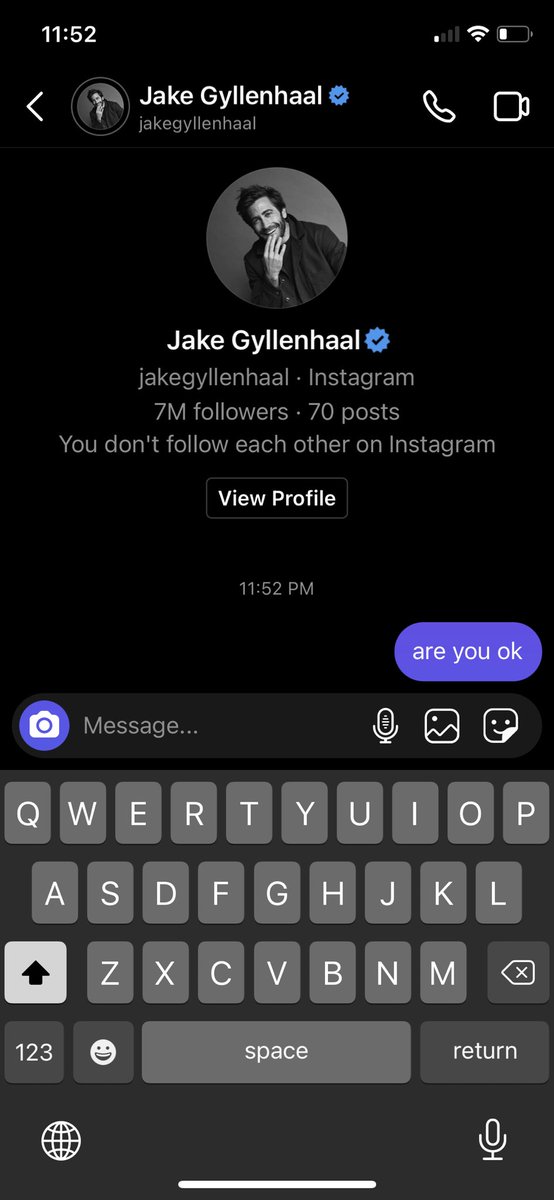Tap the backspace key
Image resolution: width=554 pixels, height=1200 pixels.
pyautogui.click(x=518, y=972)
